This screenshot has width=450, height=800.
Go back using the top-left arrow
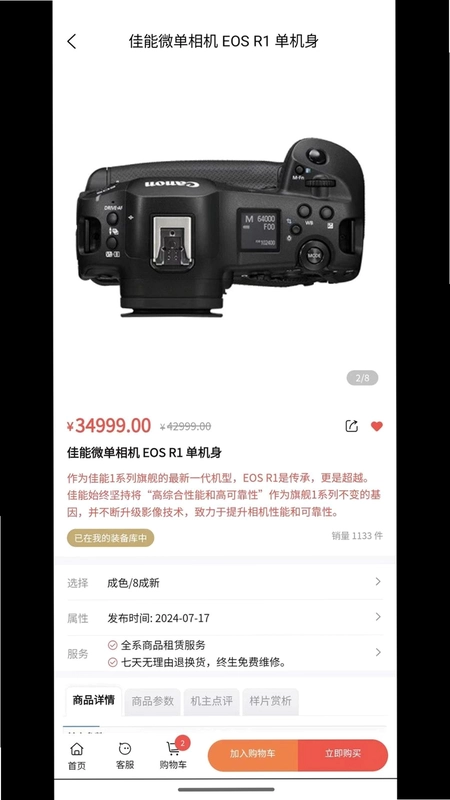(x=71, y=41)
